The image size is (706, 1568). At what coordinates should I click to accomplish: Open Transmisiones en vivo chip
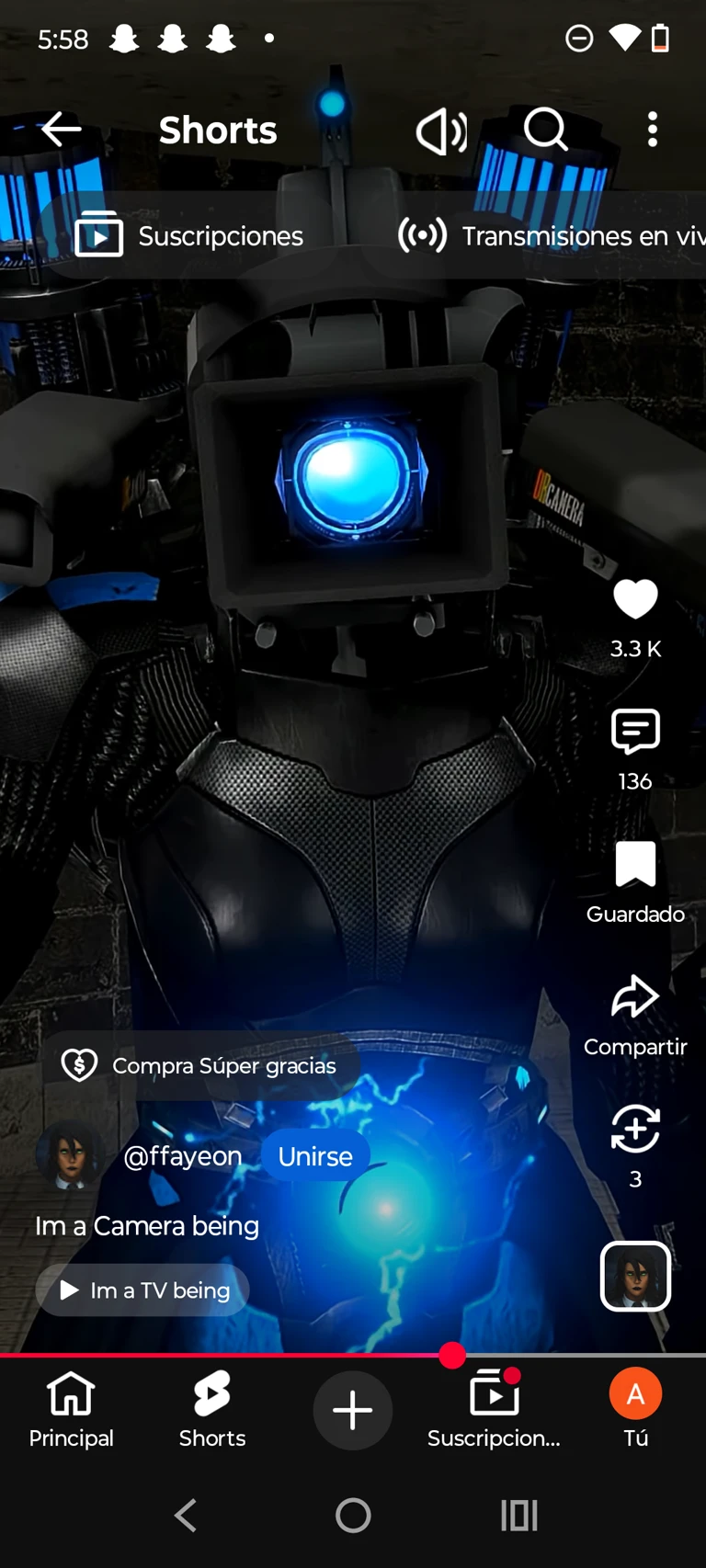[x=552, y=235]
